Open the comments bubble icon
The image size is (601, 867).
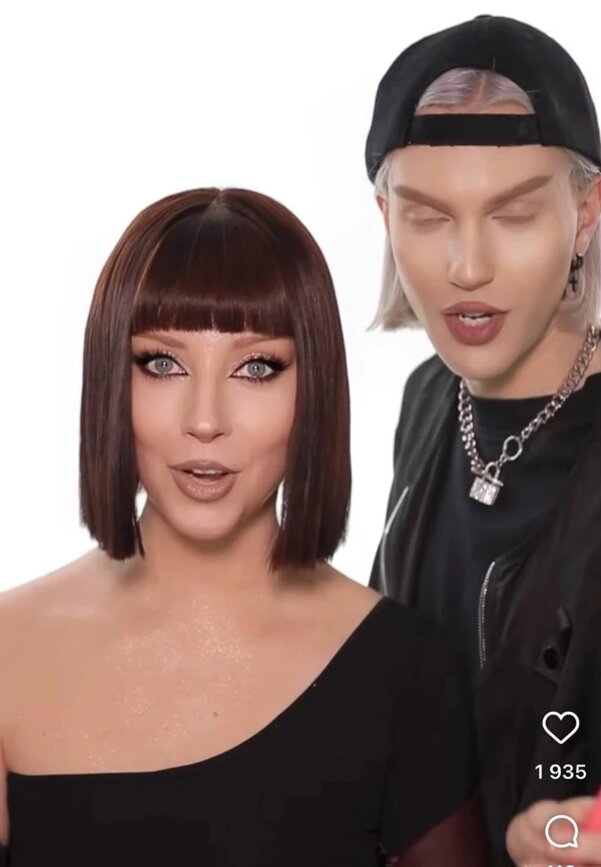[561, 831]
